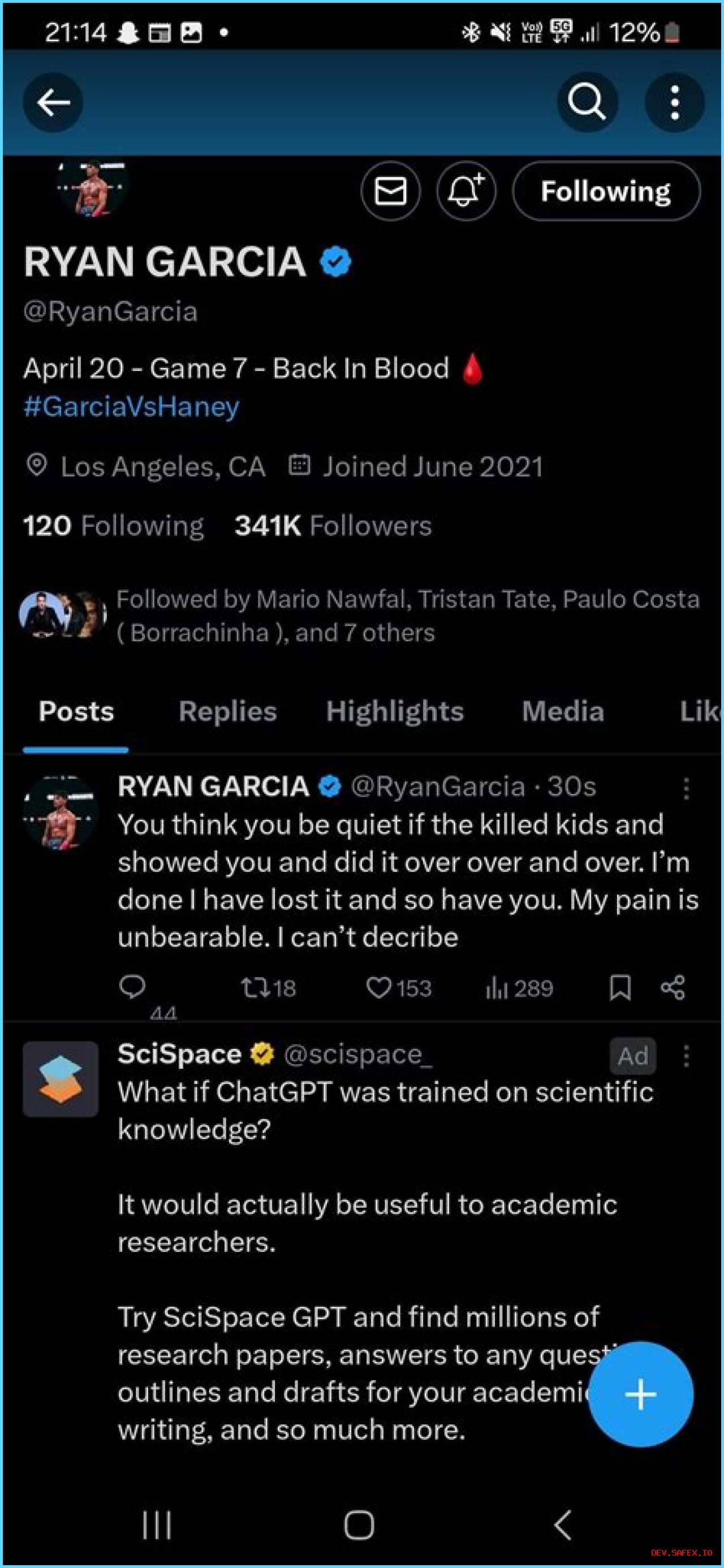Bookmark Ryan Garcia's post
Viewport: 724px width, 1568px height.
[x=620, y=987]
